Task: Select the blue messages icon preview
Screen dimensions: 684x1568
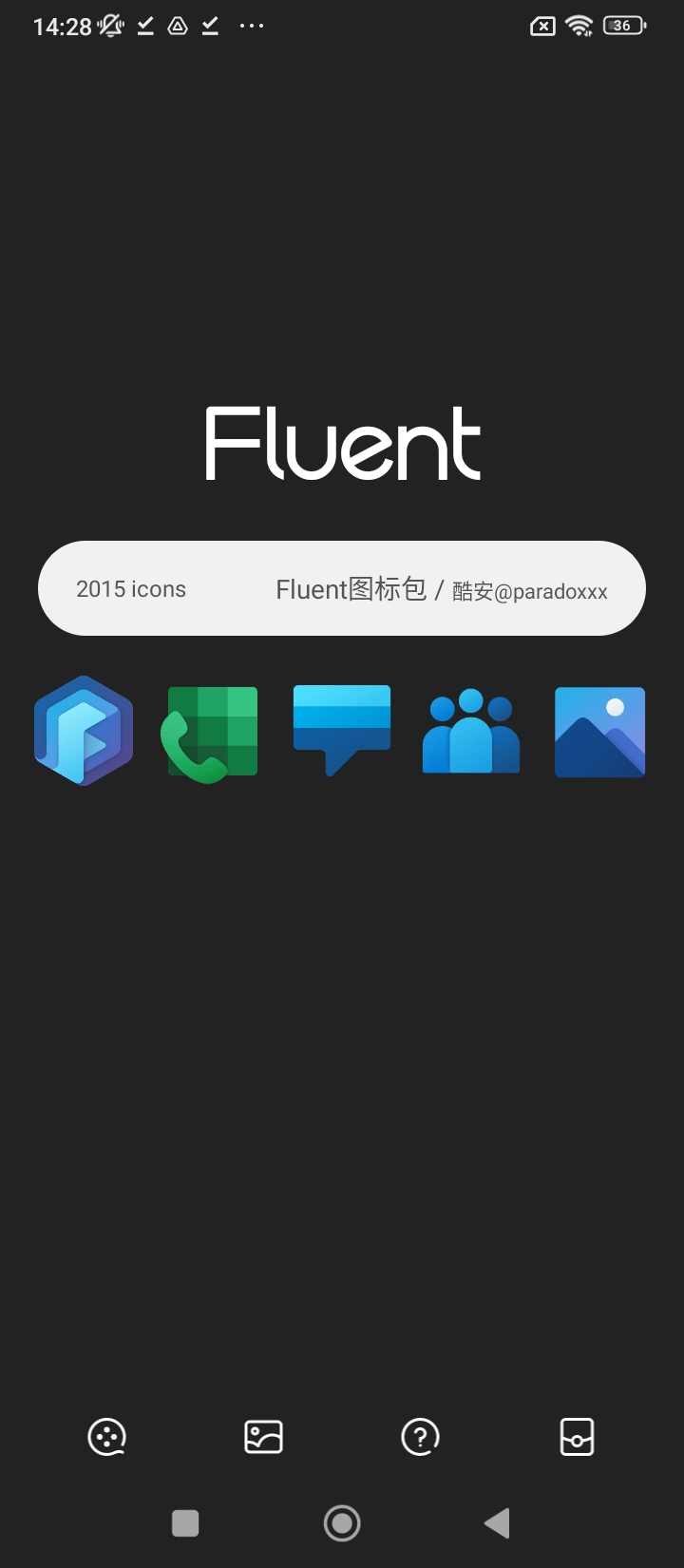Action: pyautogui.click(x=342, y=730)
